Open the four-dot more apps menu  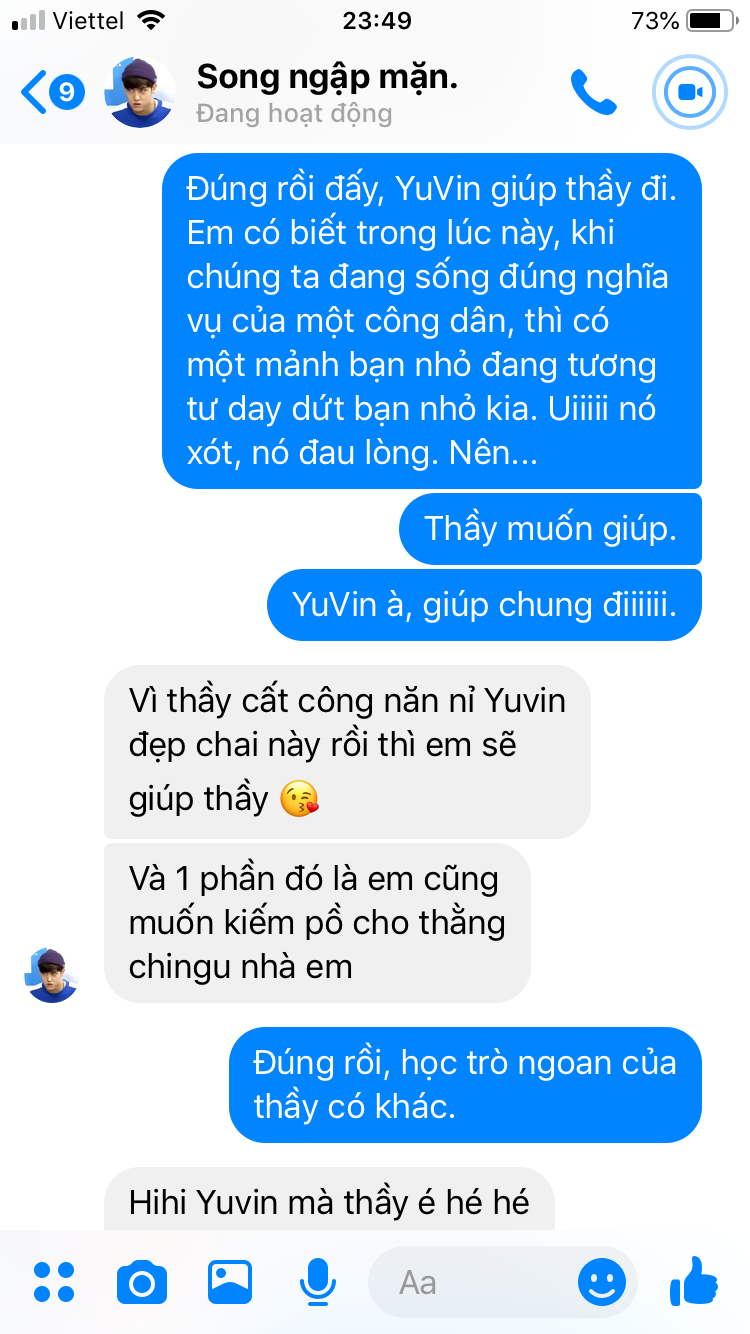pyautogui.click(x=54, y=1282)
